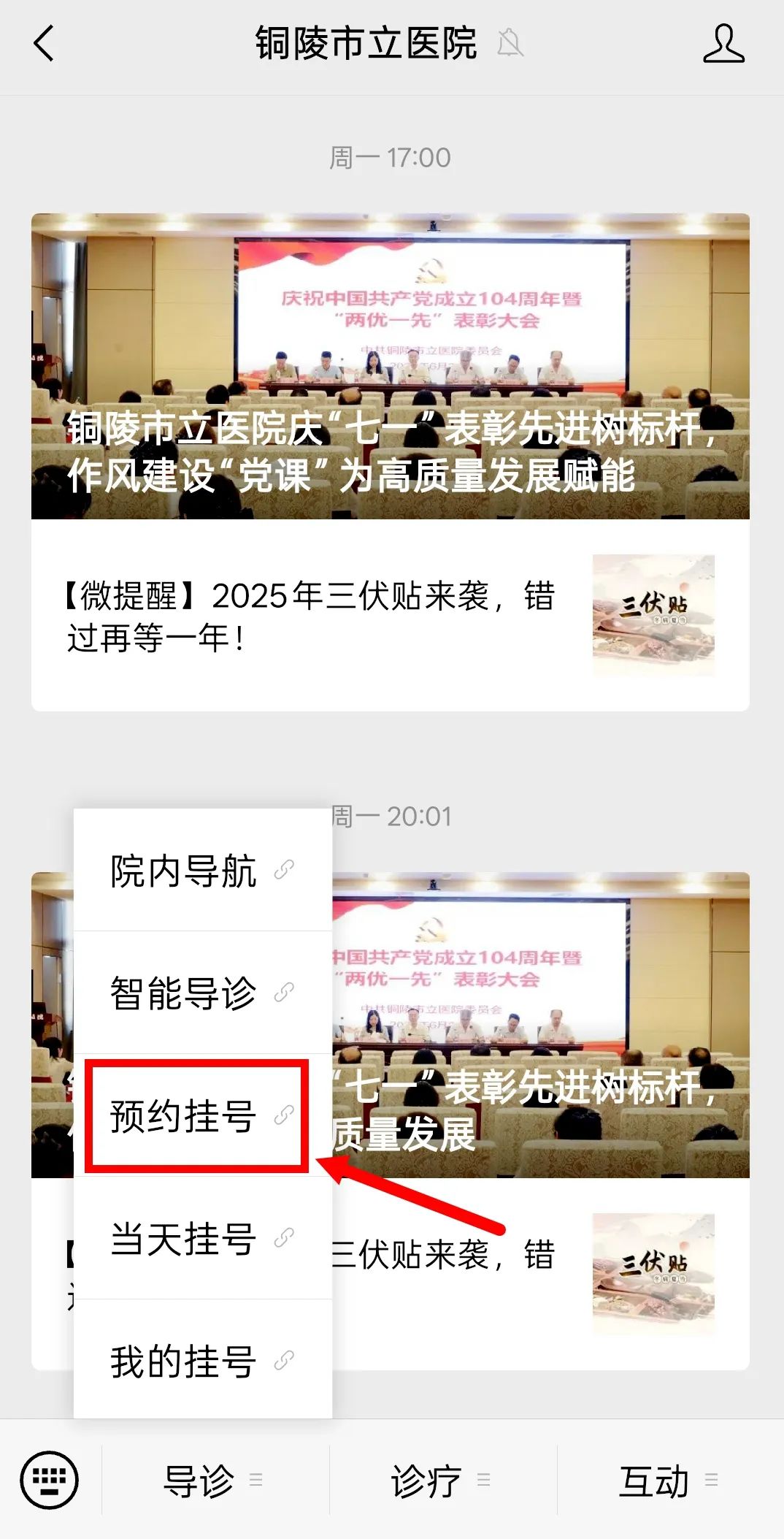Open the 微提醒 2025年三伏贴 article

[390, 616]
